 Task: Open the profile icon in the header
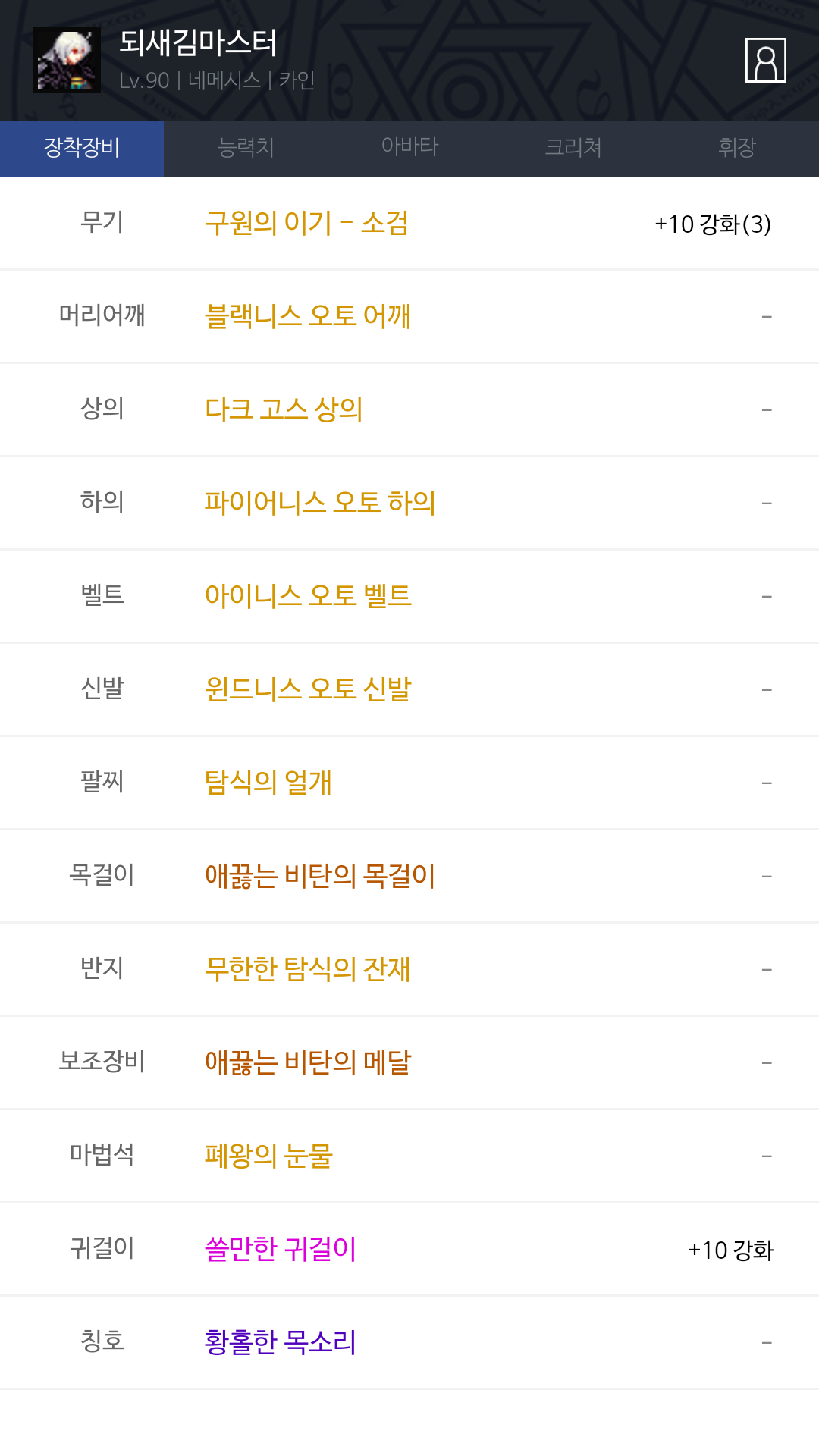(x=765, y=60)
